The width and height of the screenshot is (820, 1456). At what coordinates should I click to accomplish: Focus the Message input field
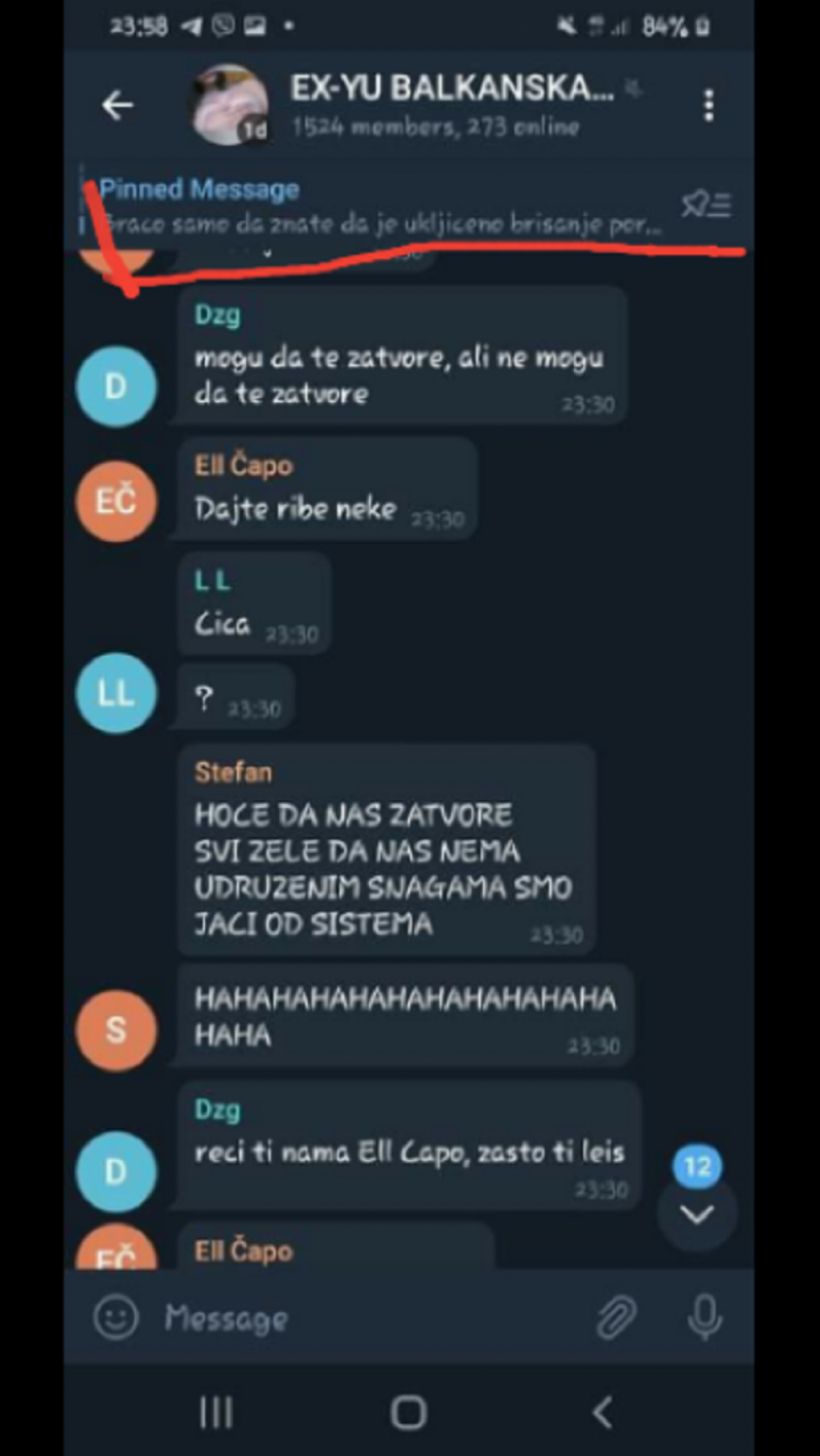click(364, 1318)
